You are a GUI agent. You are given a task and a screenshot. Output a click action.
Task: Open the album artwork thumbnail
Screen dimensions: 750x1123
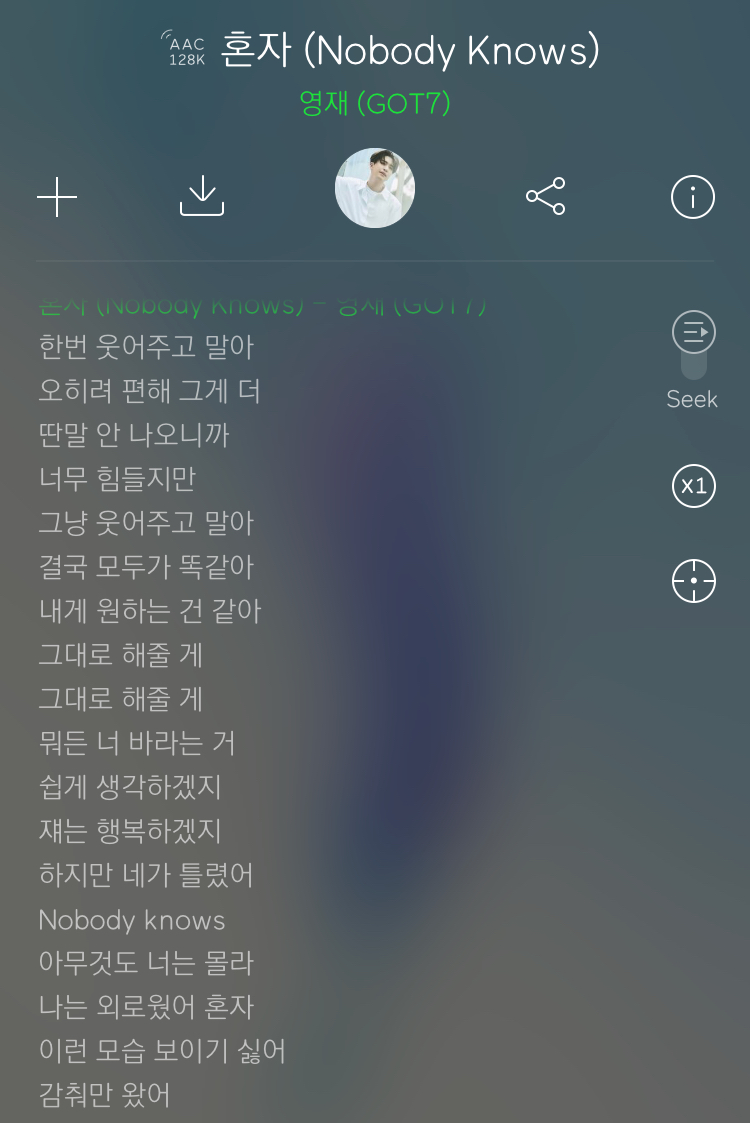(375, 188)
